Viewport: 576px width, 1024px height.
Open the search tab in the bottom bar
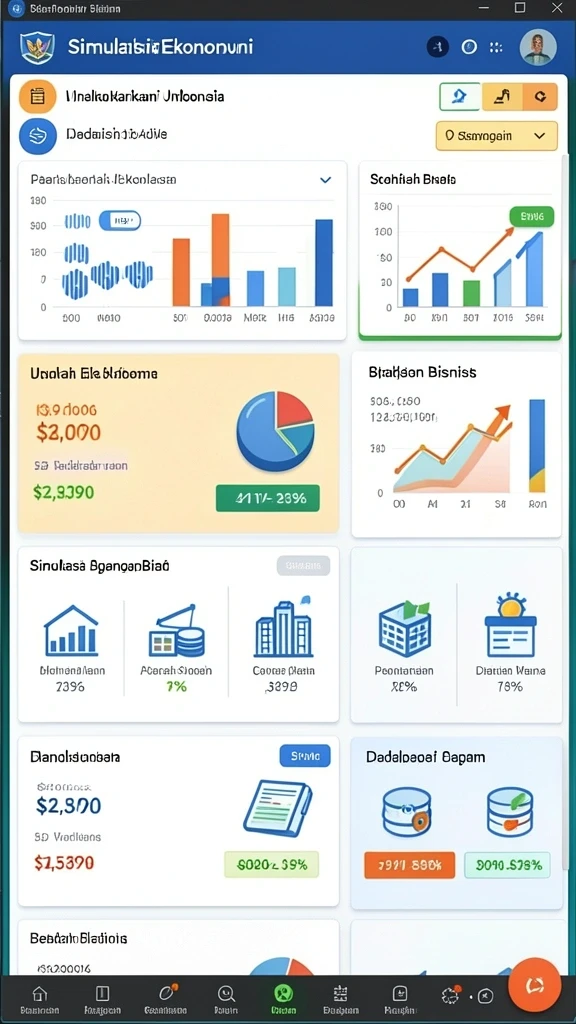point(226,999)
